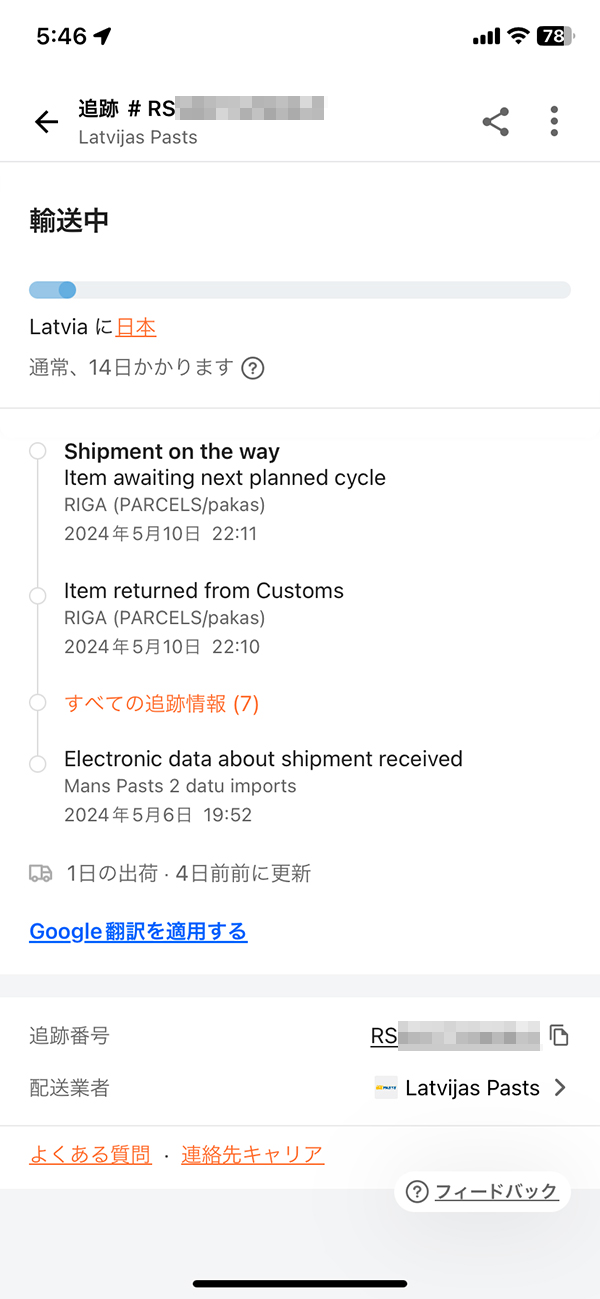This screenshot has width=600, height=1299.
Task: Tap the 日本 destination link
Action: click(x=136, y=327)
